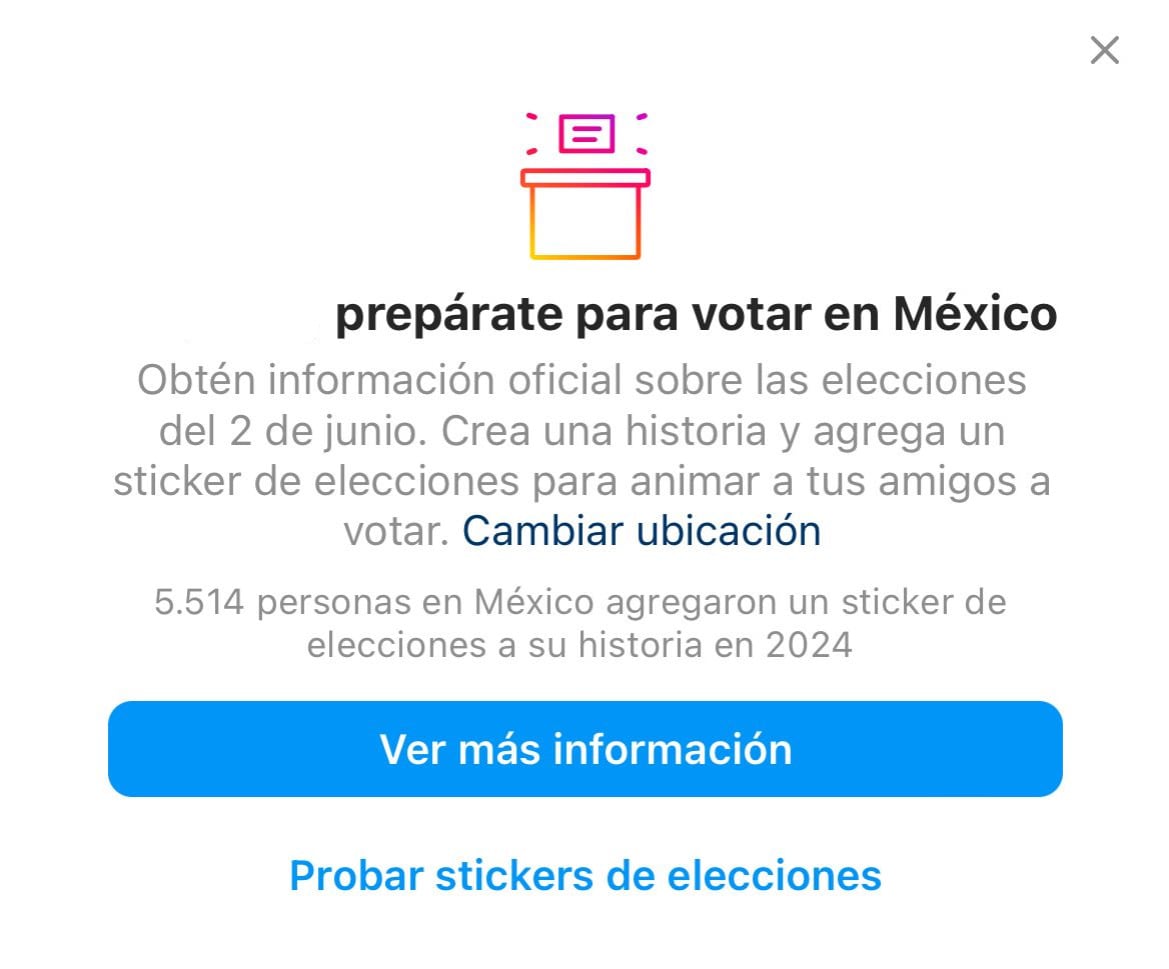The height and width of the screenshot is (969, 1169).
Task: Tap the 'Ver más información' button
Action: [x=585, y=749]
